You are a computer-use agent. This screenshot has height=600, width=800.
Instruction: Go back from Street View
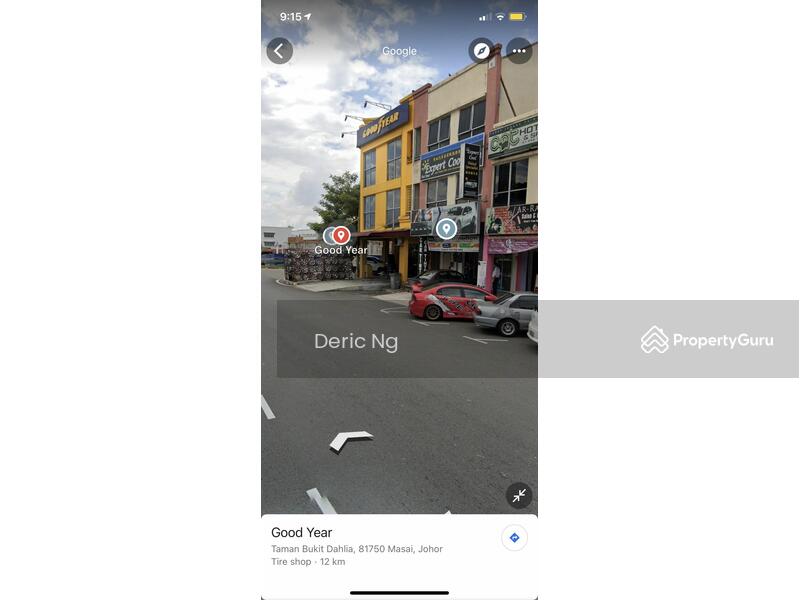pyautogui.click(x=279, y=51)
